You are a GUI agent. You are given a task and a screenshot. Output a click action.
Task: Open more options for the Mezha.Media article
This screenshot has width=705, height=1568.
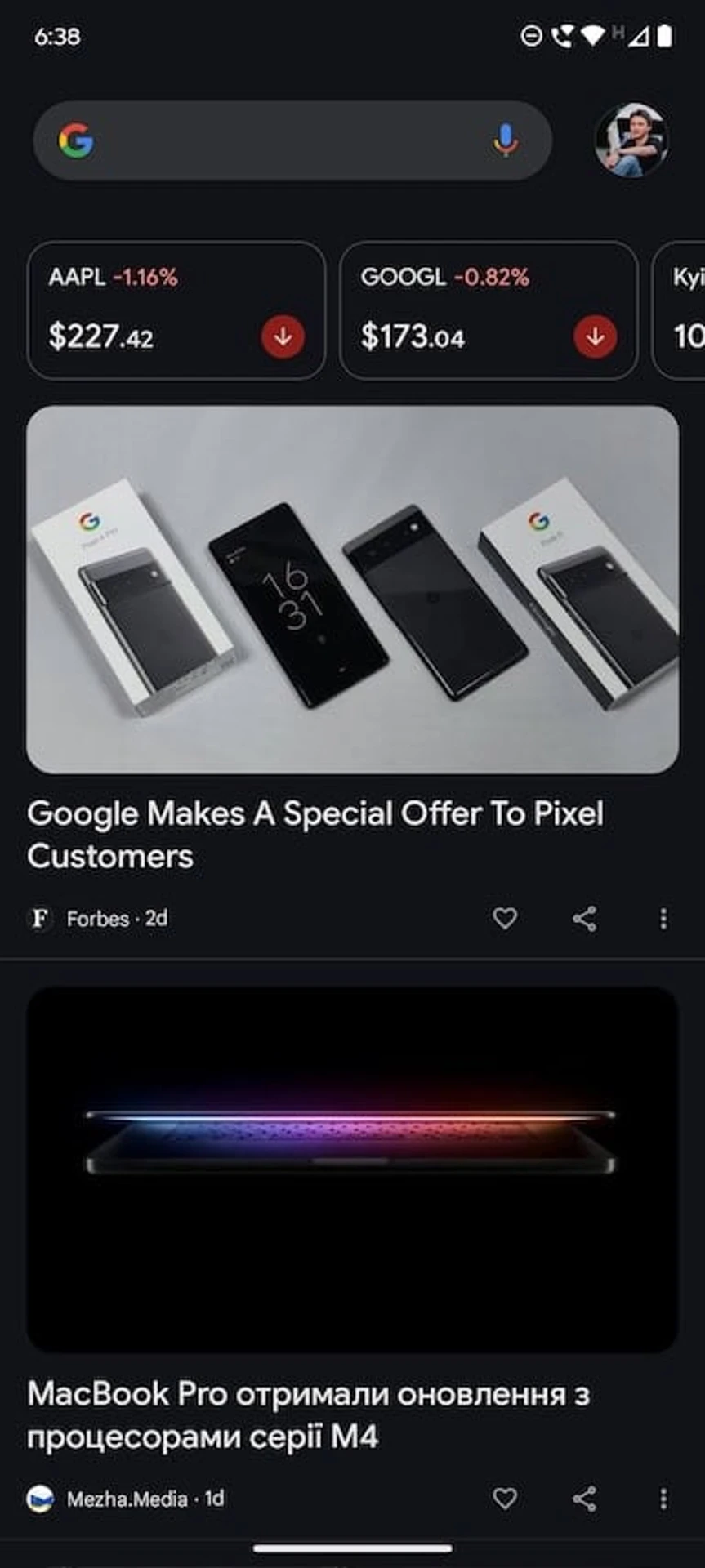[x=663, y=1499]
